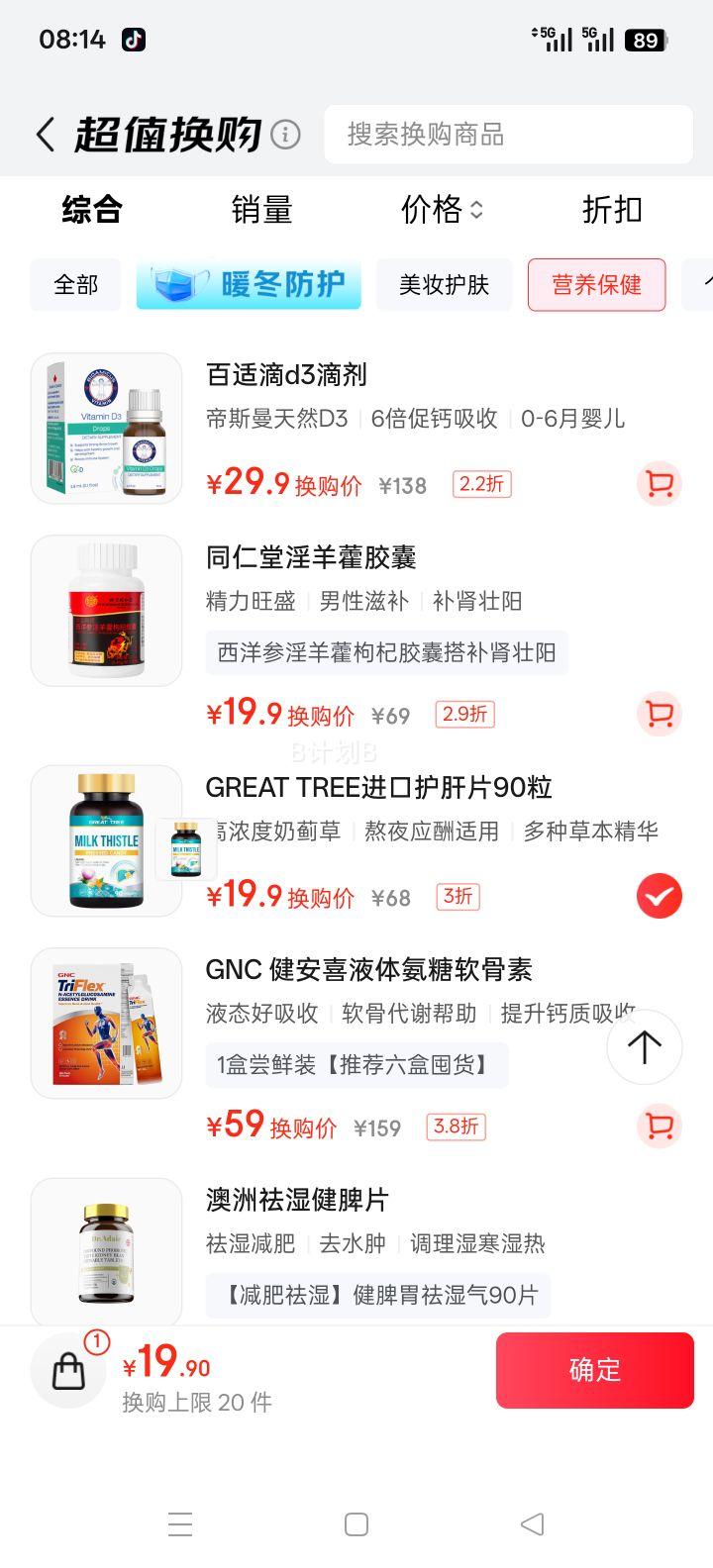The image size is (713, 1568).
Task: Open the shopping bag showing 1 item
Action: point(67,1370)
